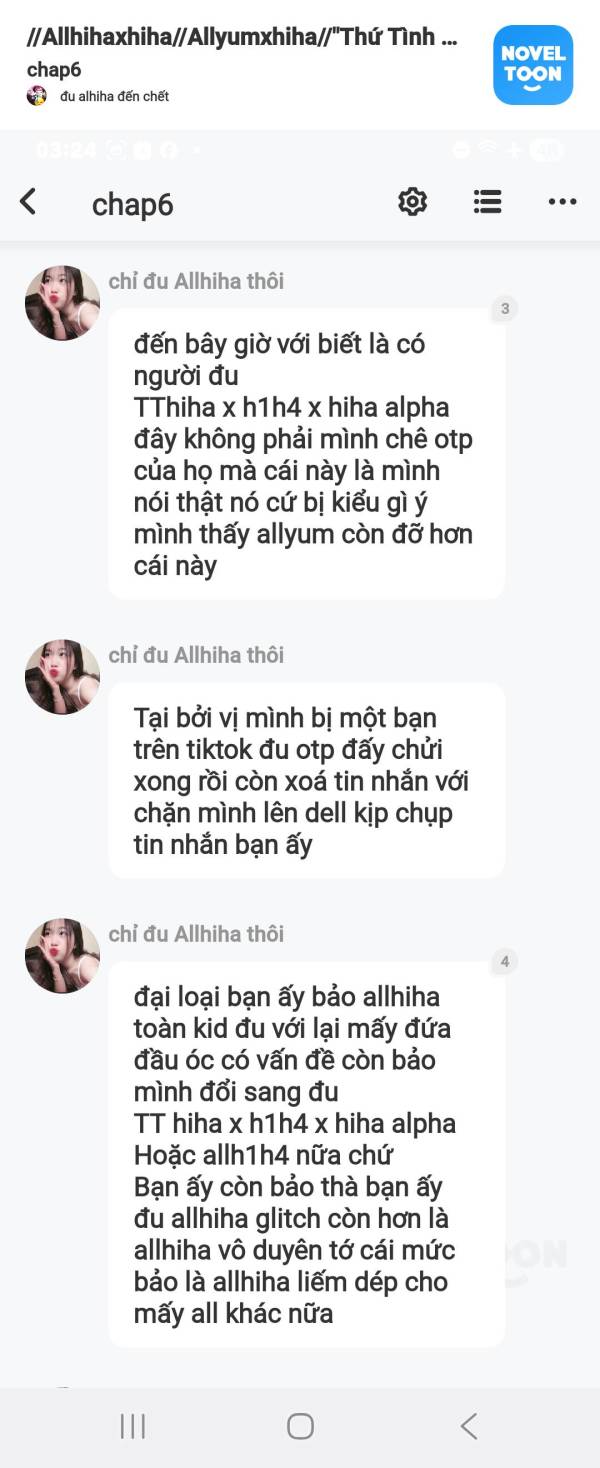The width and height of the screenshot is (600, 1468).
Task: Tap the Android home button
Action: [x=300, y=1426]
